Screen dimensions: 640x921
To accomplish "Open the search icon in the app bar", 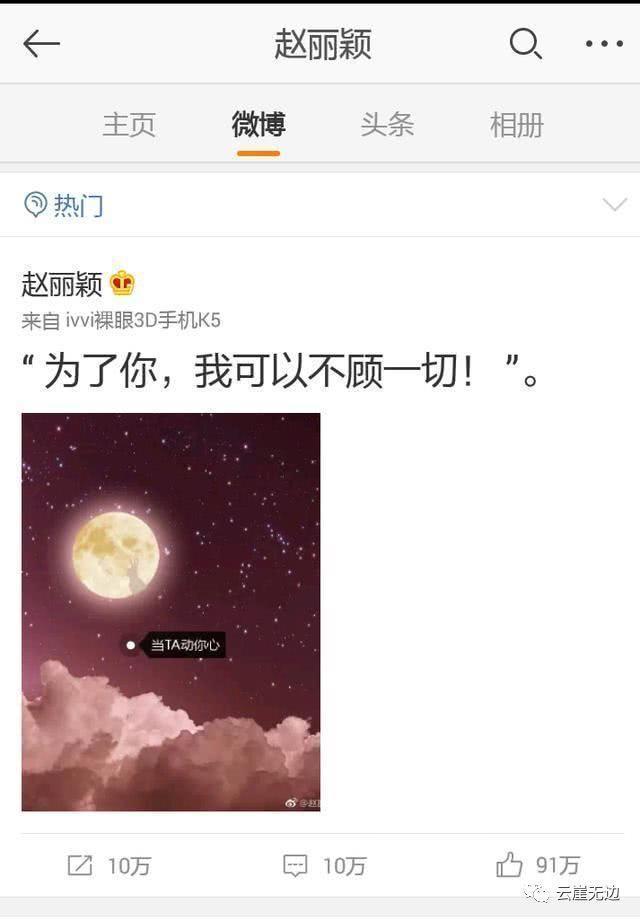I will pyautogui.click(x=525, y=44).
